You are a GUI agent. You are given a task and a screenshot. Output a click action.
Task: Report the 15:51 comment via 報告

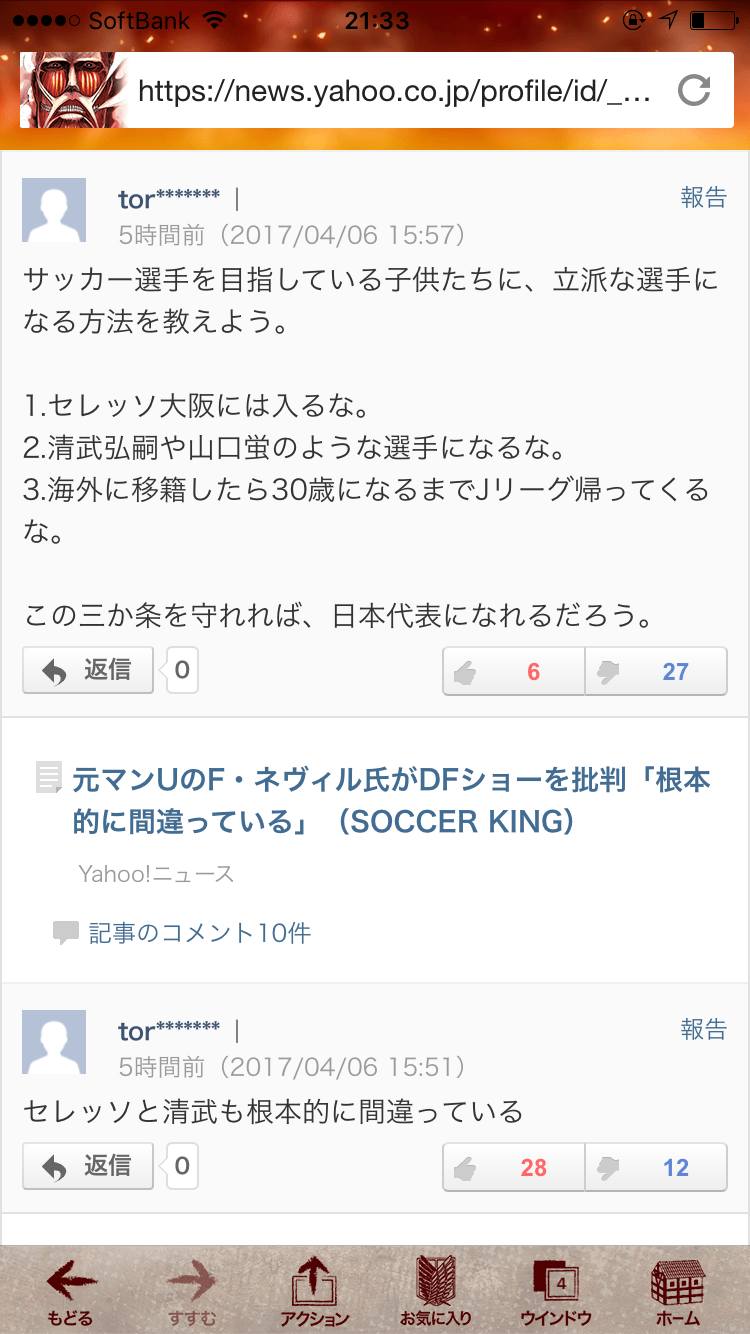[x=703, y=1030]
